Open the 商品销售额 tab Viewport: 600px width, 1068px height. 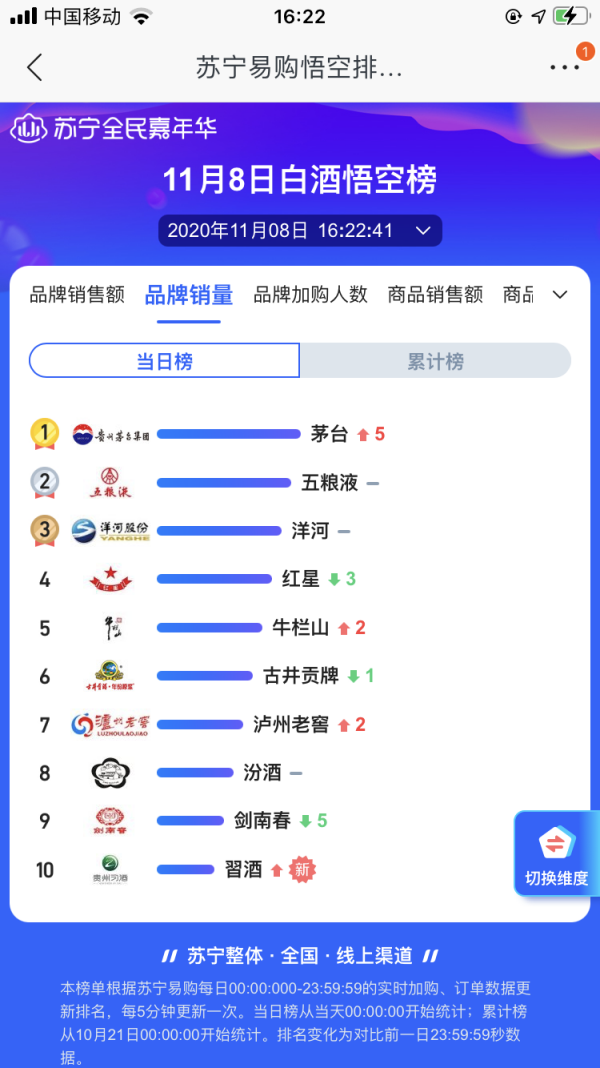[435, 294]
